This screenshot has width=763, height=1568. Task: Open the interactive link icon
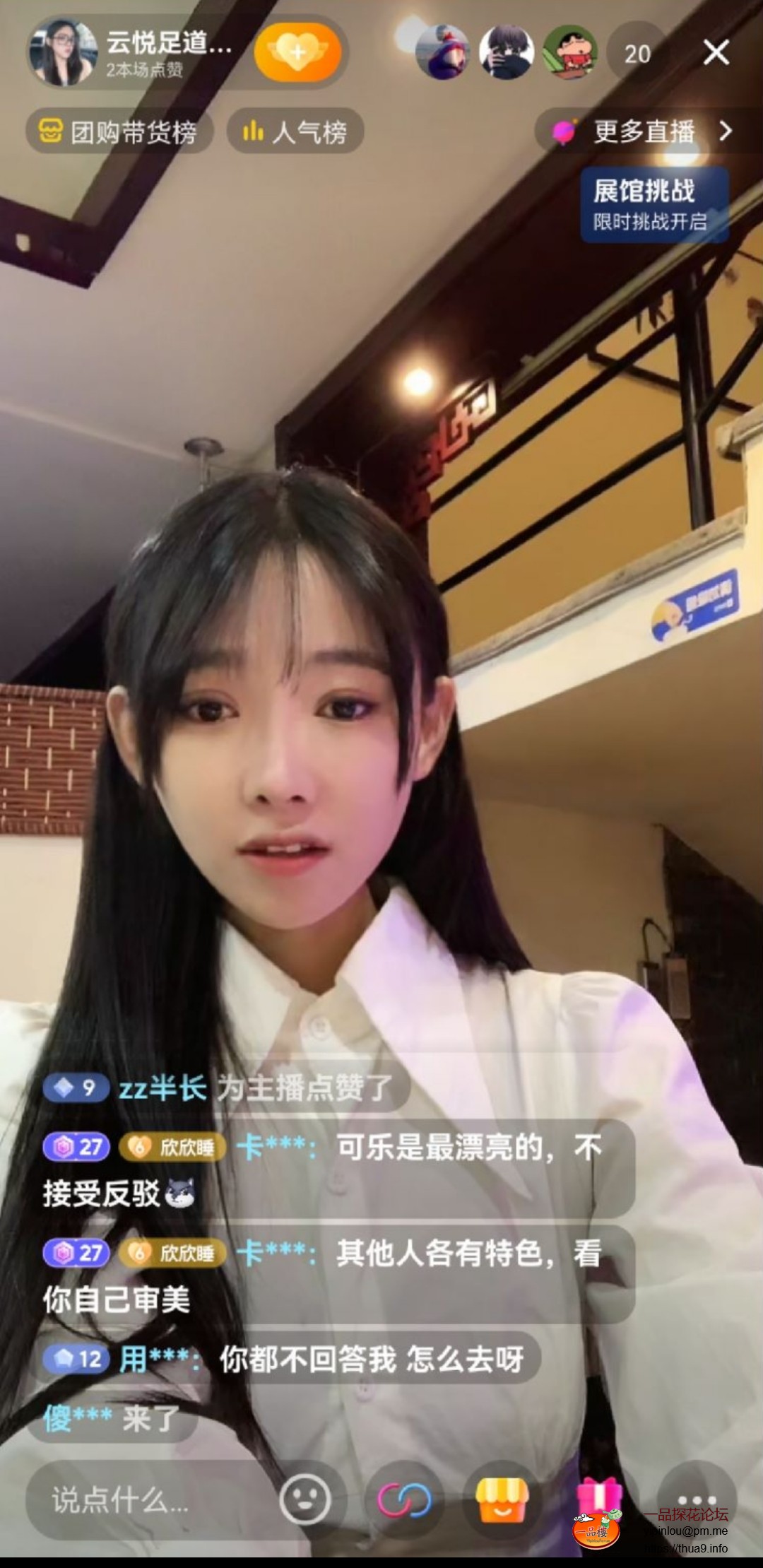click(x=404, y=1499)
